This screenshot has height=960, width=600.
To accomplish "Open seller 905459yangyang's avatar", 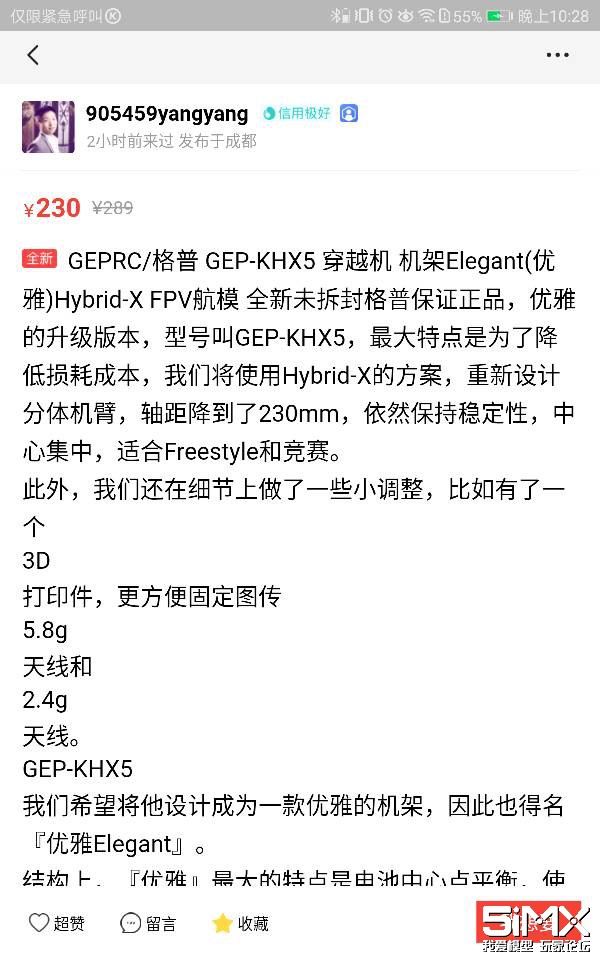I will tap(48, 127).
